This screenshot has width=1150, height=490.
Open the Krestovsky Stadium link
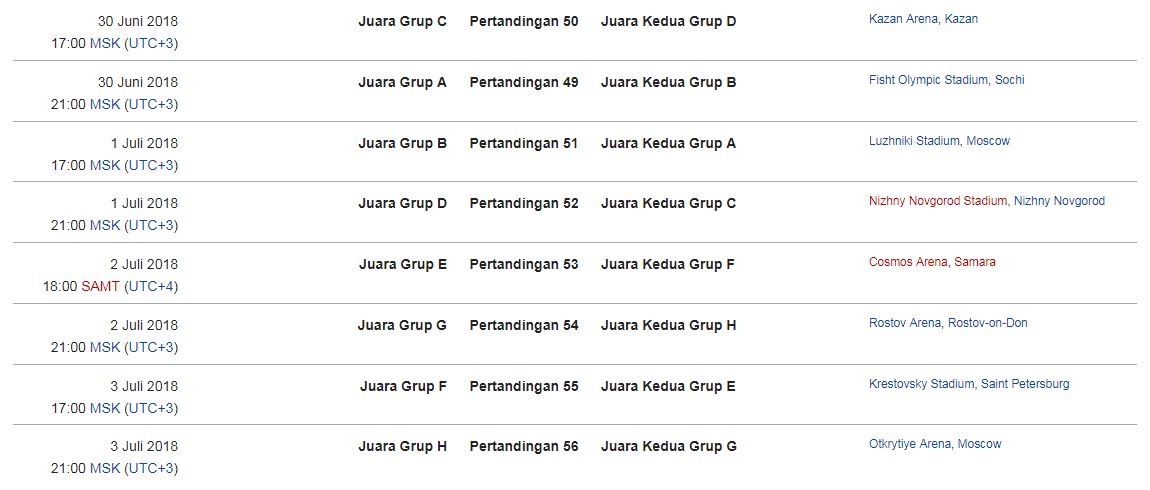coord(921,384)
